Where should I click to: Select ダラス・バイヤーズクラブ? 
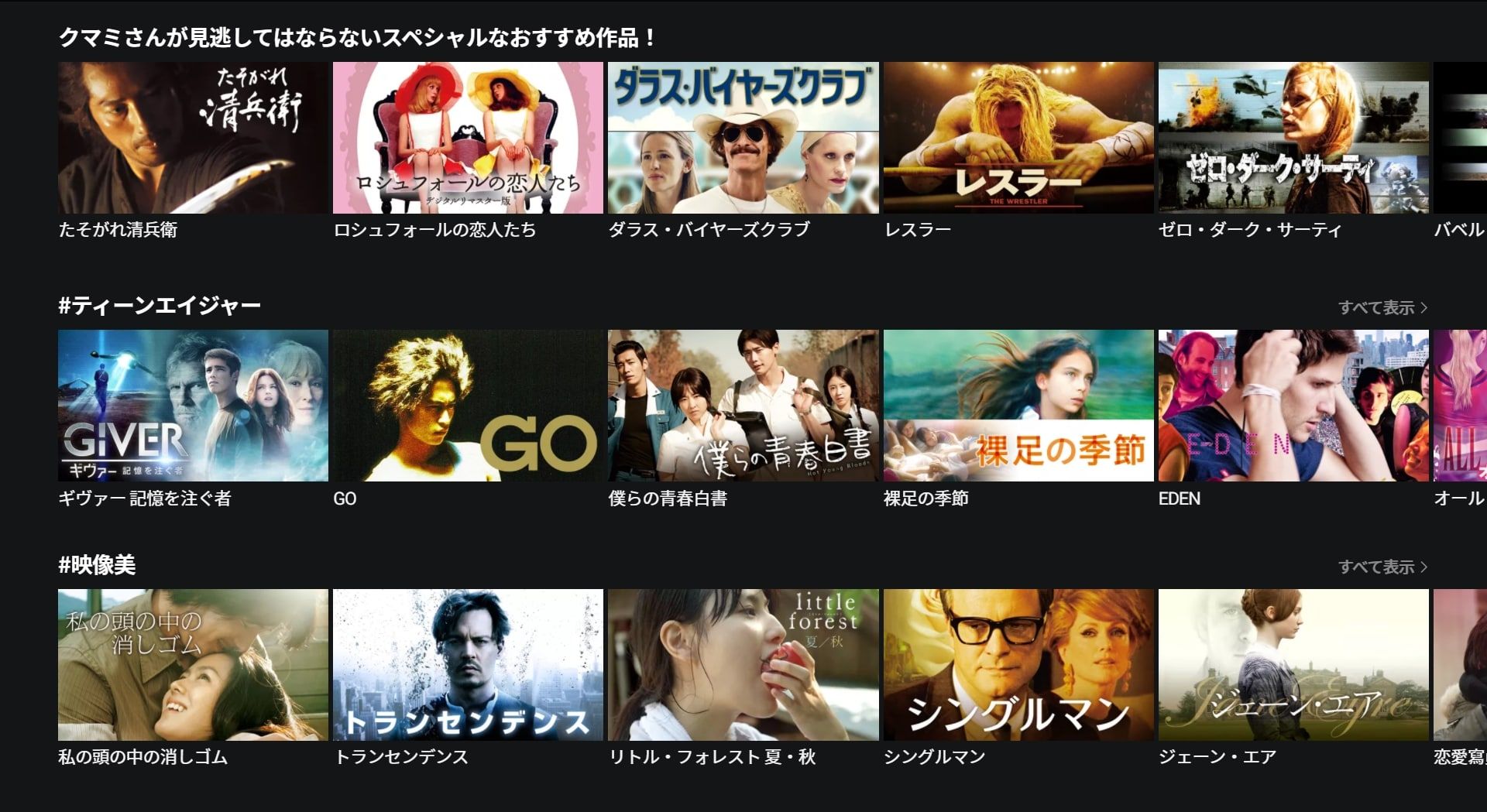coord(743,138)
